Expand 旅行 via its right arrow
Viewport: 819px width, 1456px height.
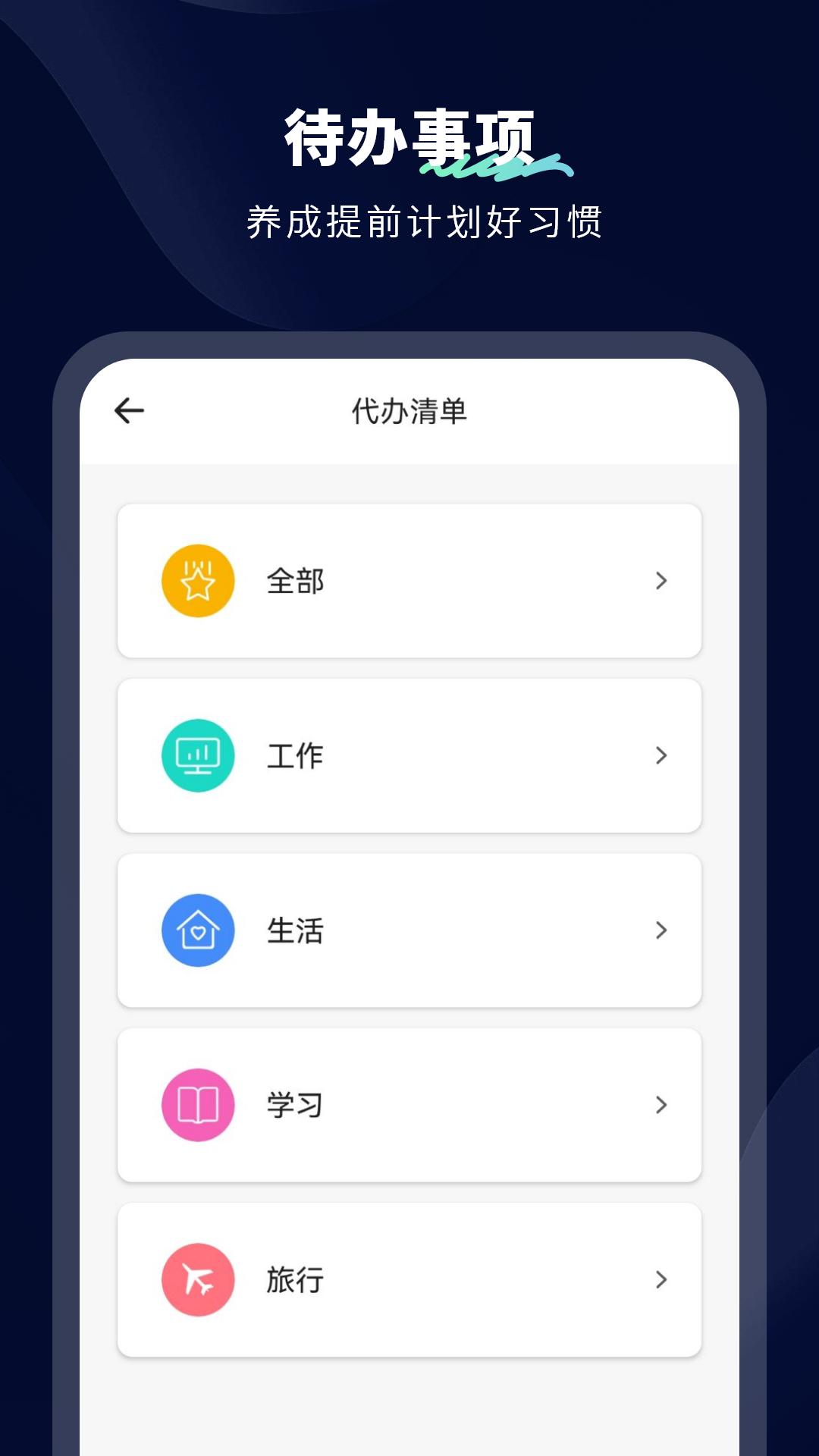click(x=661, y=1279)
